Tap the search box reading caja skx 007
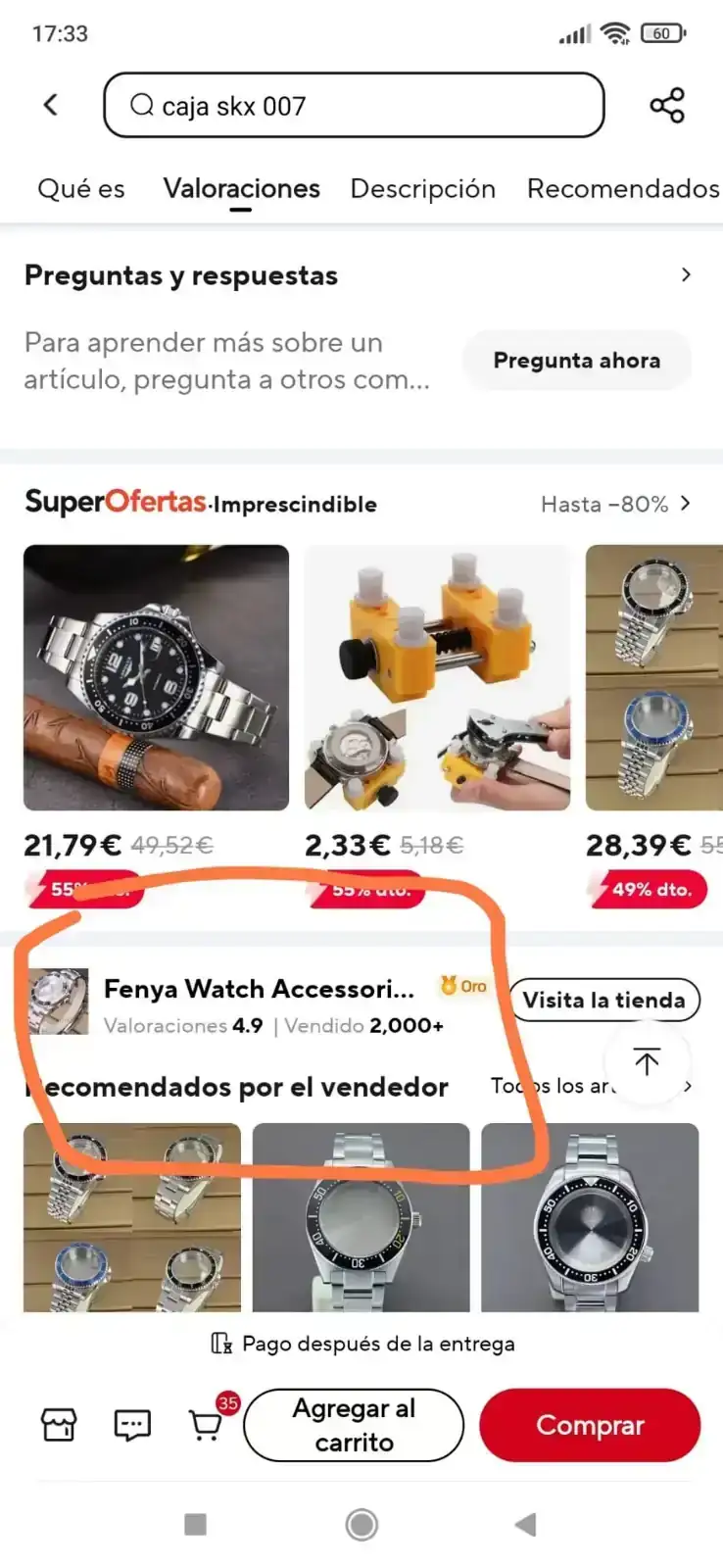This screenshot has height=1568, width=723. click(x=353, y=105)
